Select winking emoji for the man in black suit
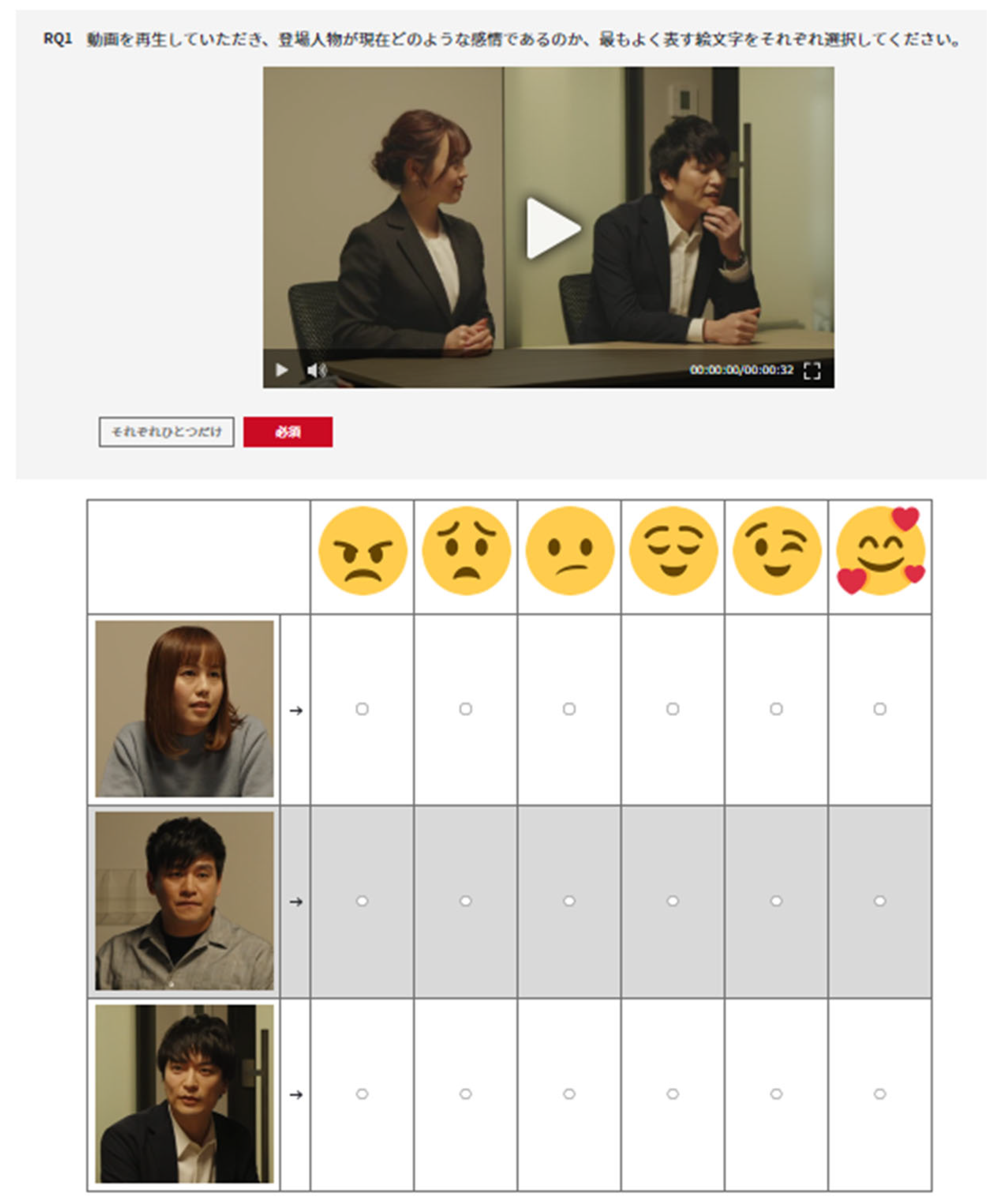1004x1204 pixels. (776, 1094)
